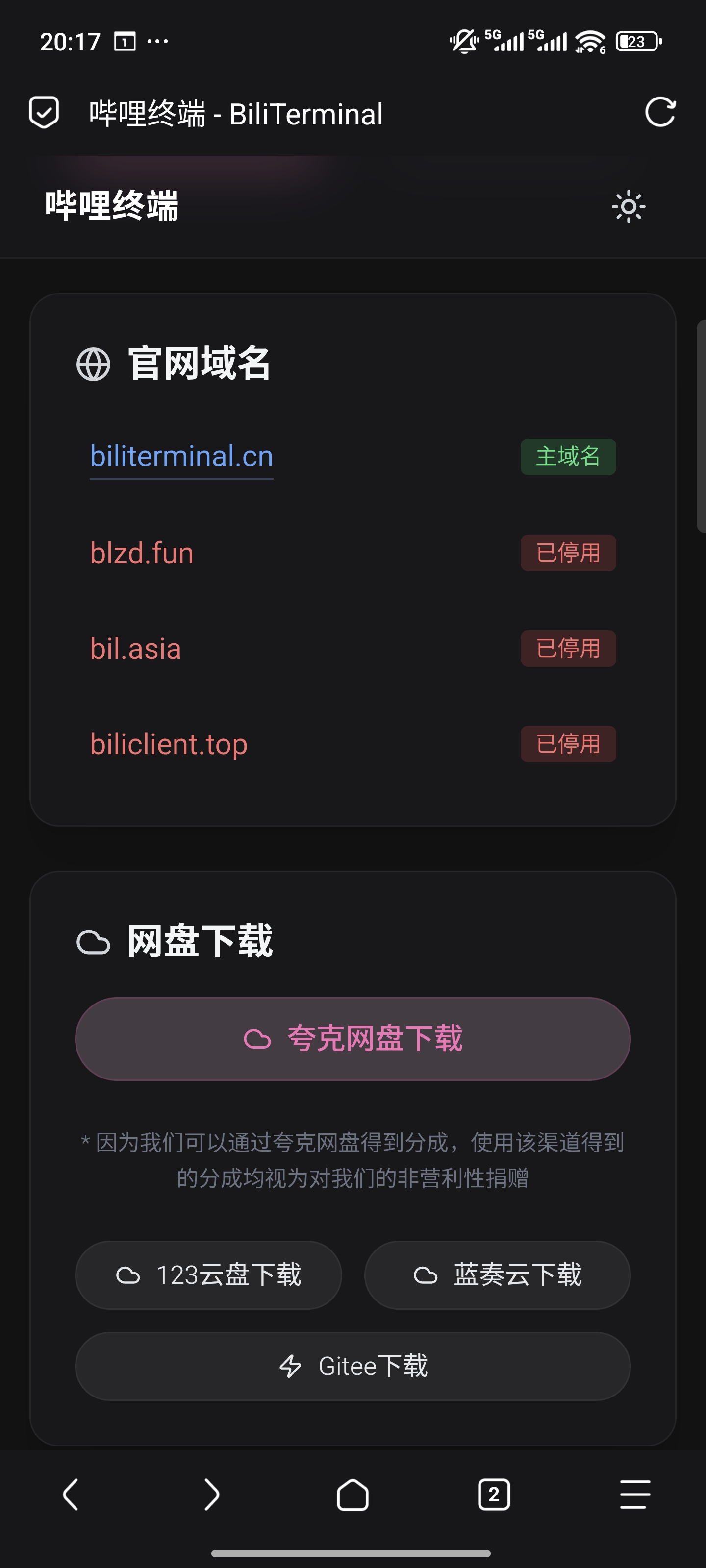Tap the 主域名 green badge
The width and height of the screenshot is (706, 1568).
tap(567, 457)
